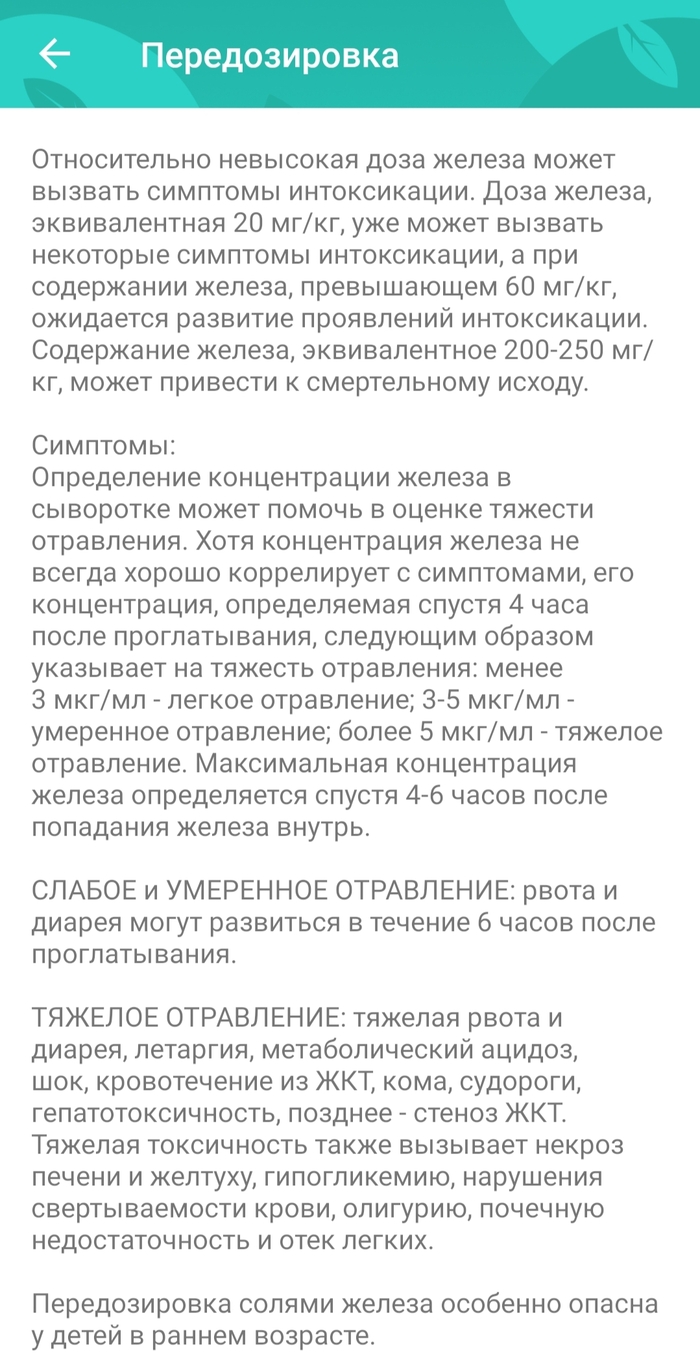This screenshot has height=1365, width=700.
Task: Go back from the Передозировка screen
Action: (x=54, y=54)
